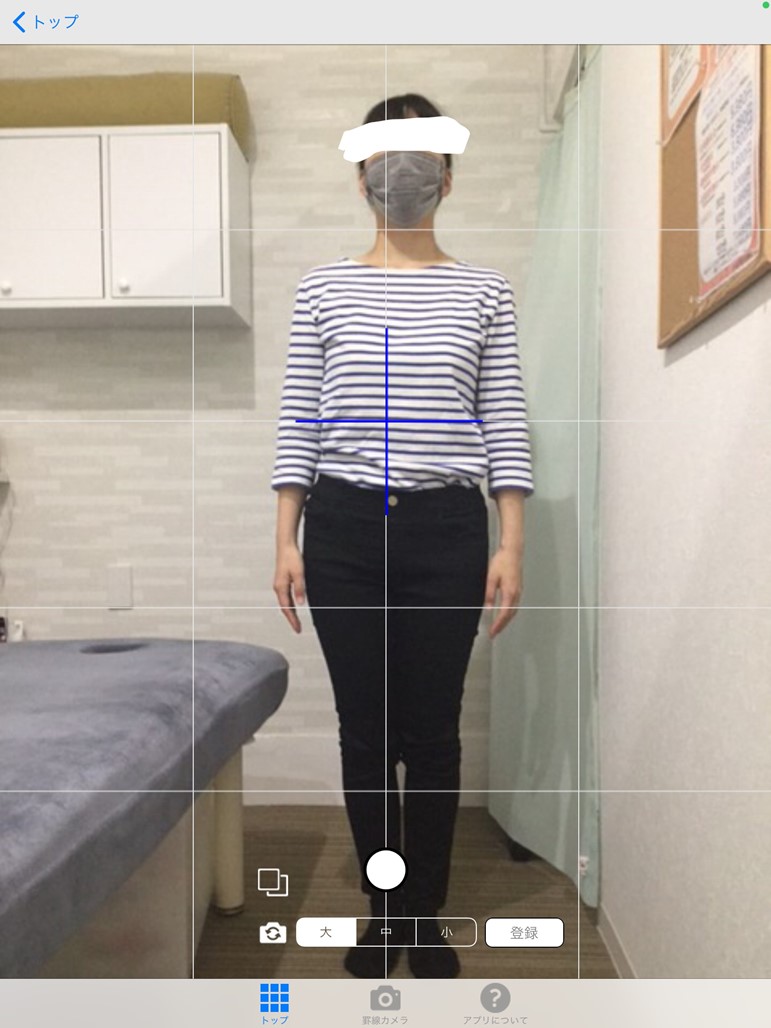Tap the white shutter button
Image resolution: width=771 pixels, height=1028 pixels.
(386, 870)
